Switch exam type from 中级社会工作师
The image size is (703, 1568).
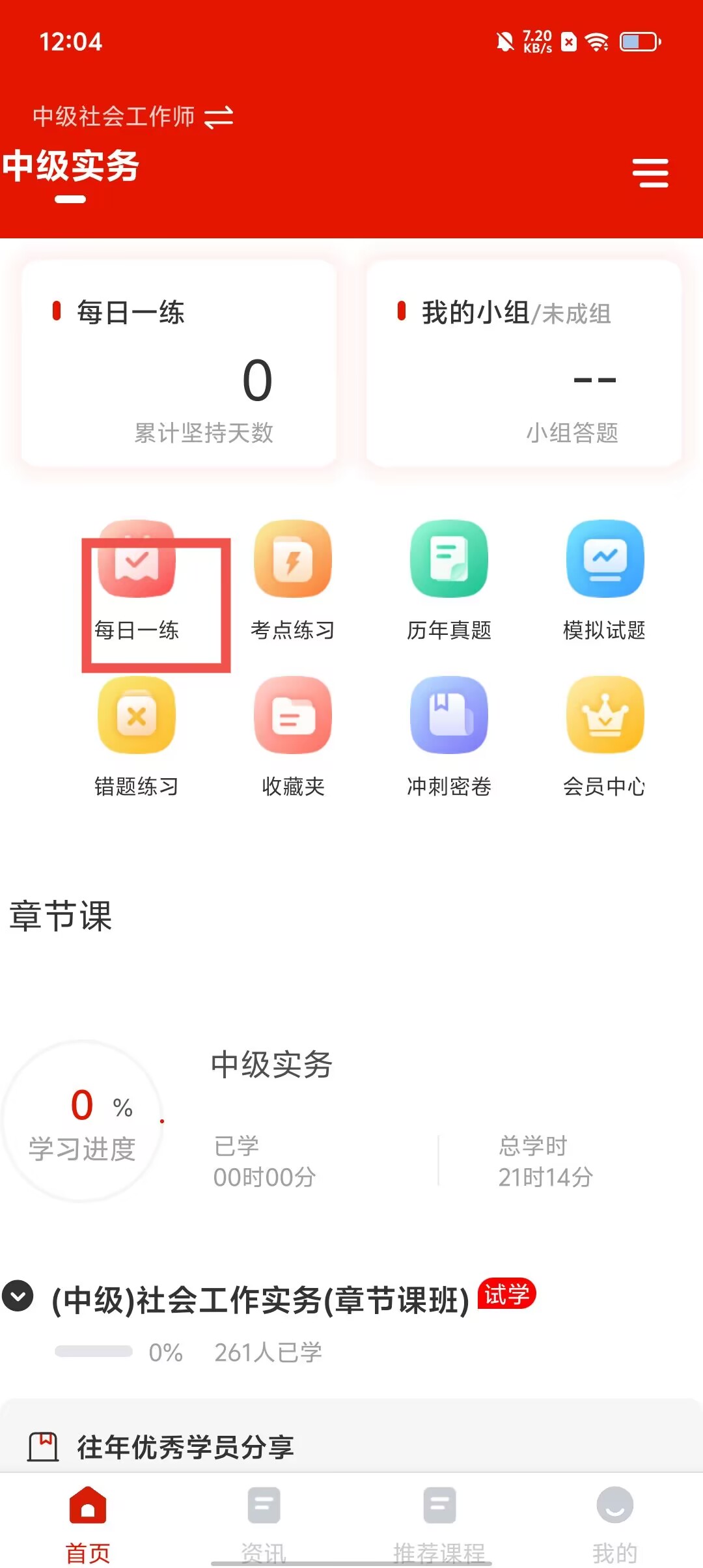click(x=133, y=117)
